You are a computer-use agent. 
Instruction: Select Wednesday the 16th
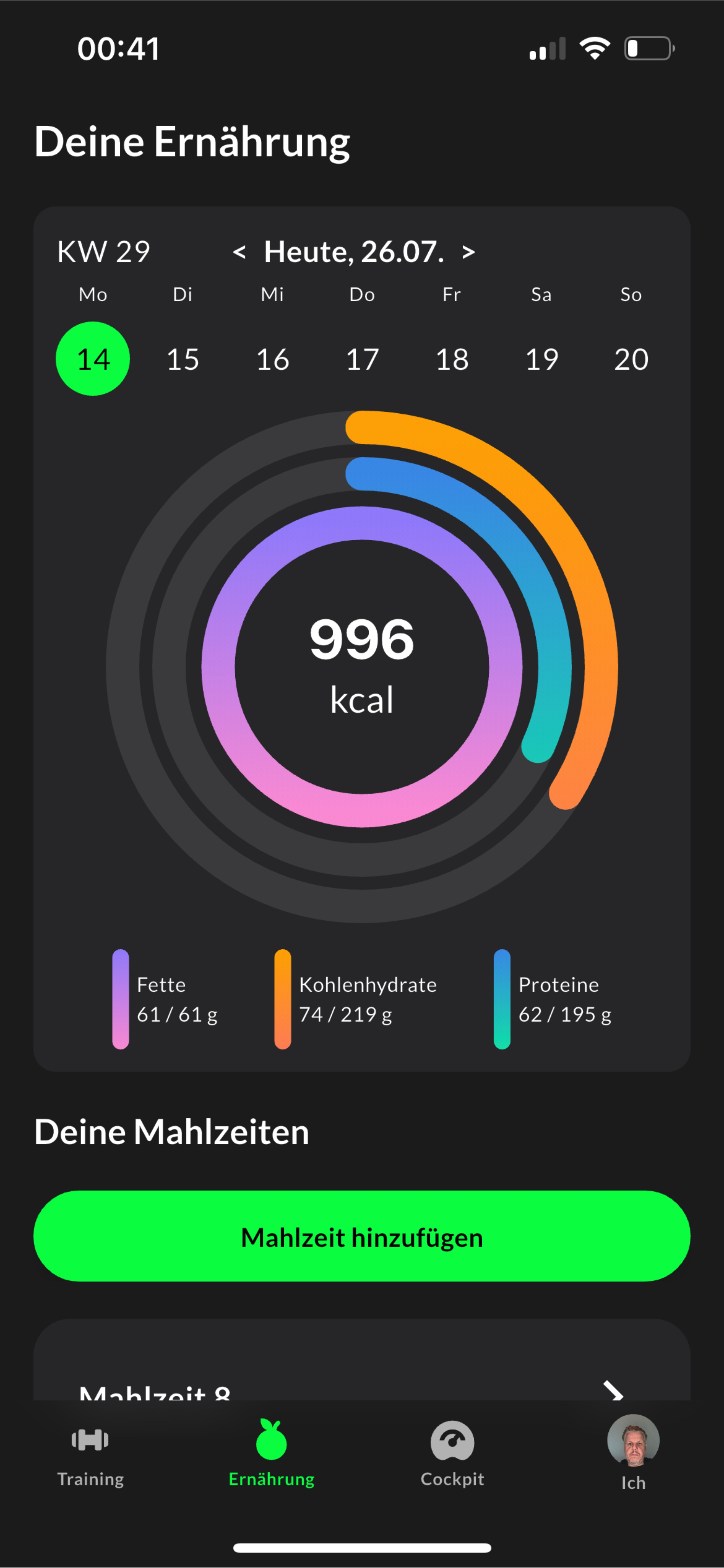[273, 359]
